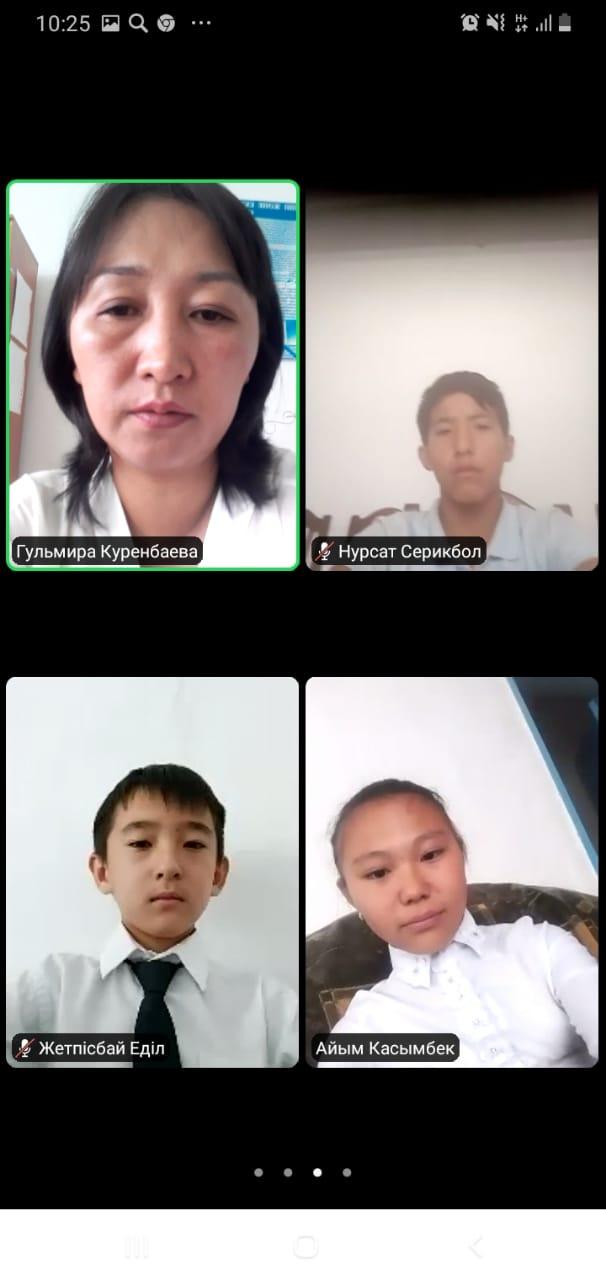Go to the home screen
Screen dimensions: 606x1280
click(305, 1246)
